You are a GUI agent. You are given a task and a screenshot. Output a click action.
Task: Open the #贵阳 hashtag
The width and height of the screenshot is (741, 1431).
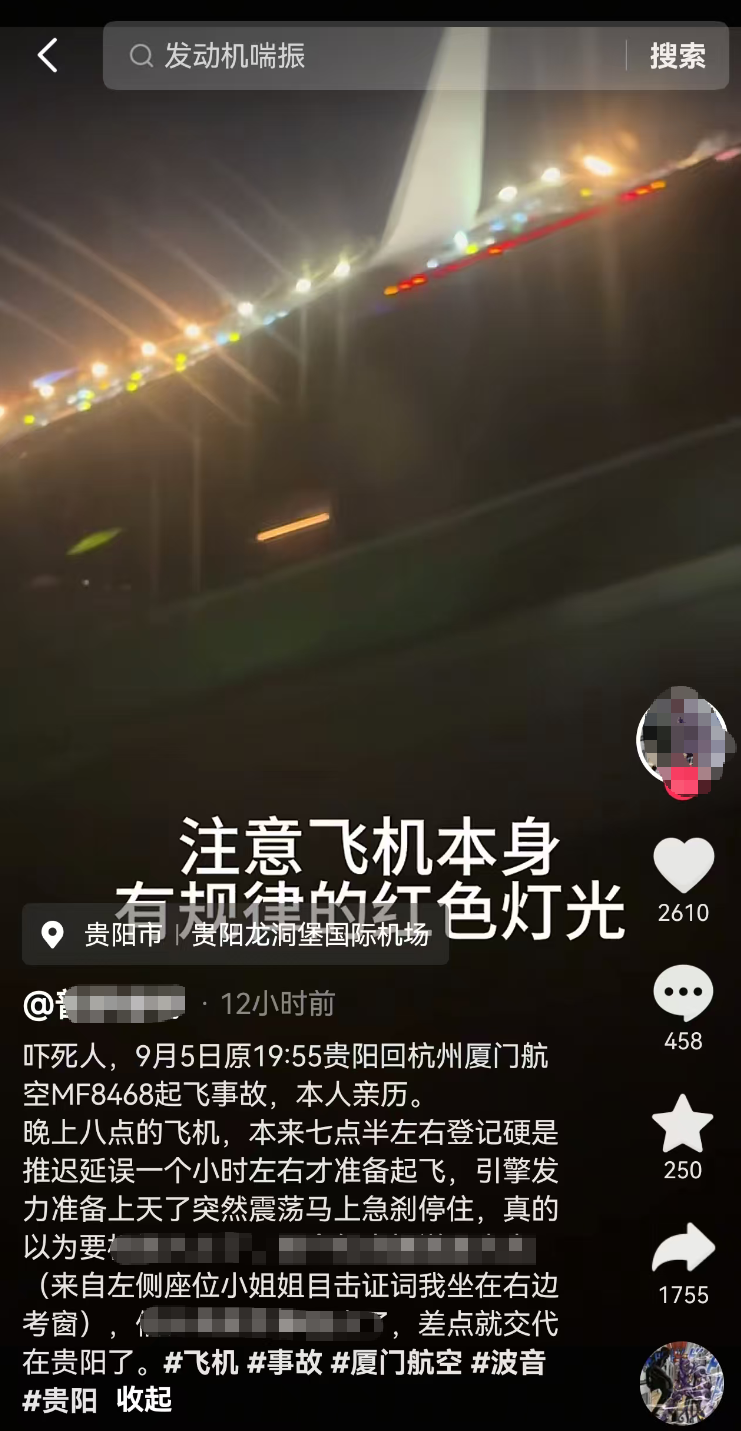[x=60, y=1400]
